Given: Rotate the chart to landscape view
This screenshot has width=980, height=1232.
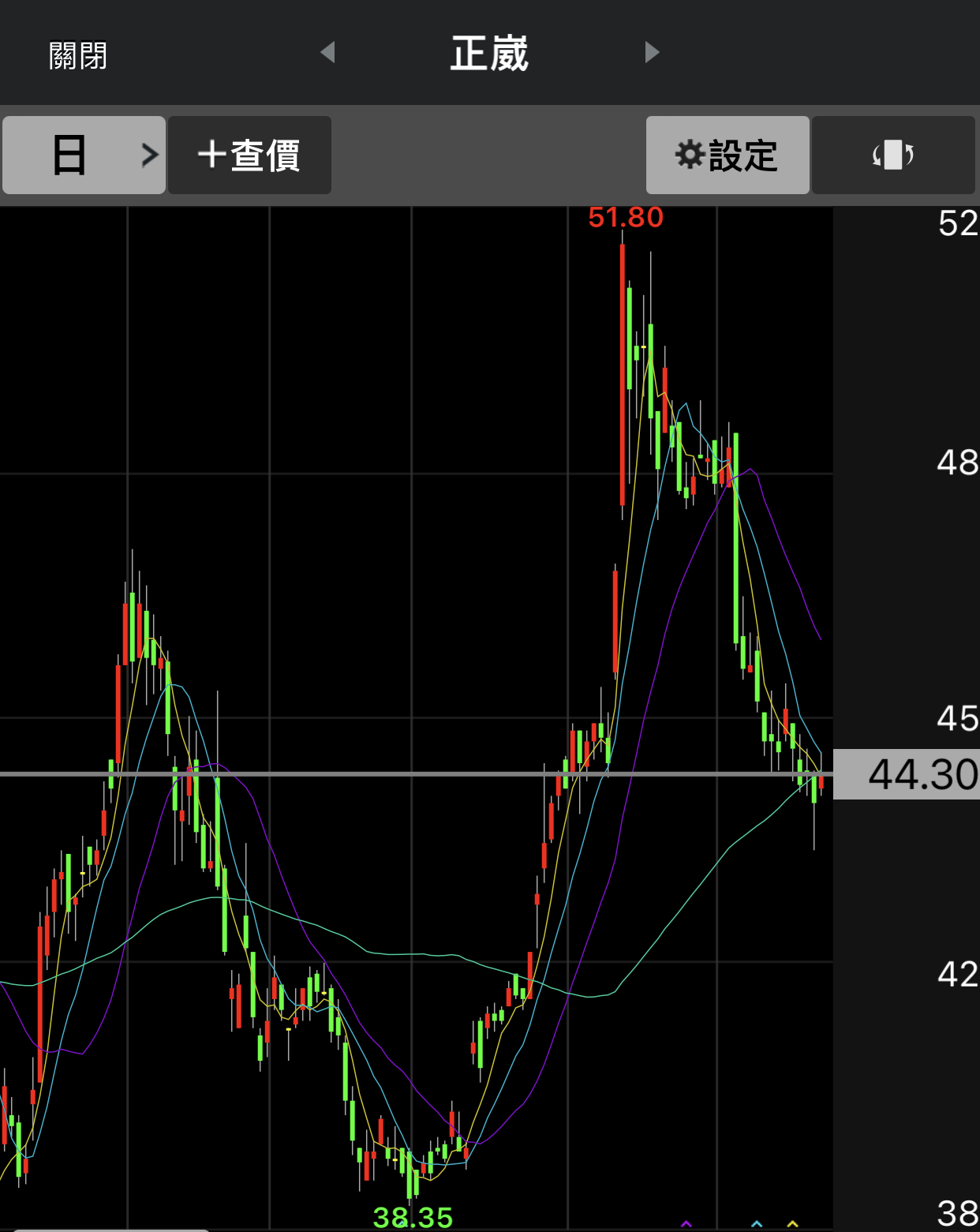Looking at the screenshot, I should pyautogui.click(x=893, y=155).
